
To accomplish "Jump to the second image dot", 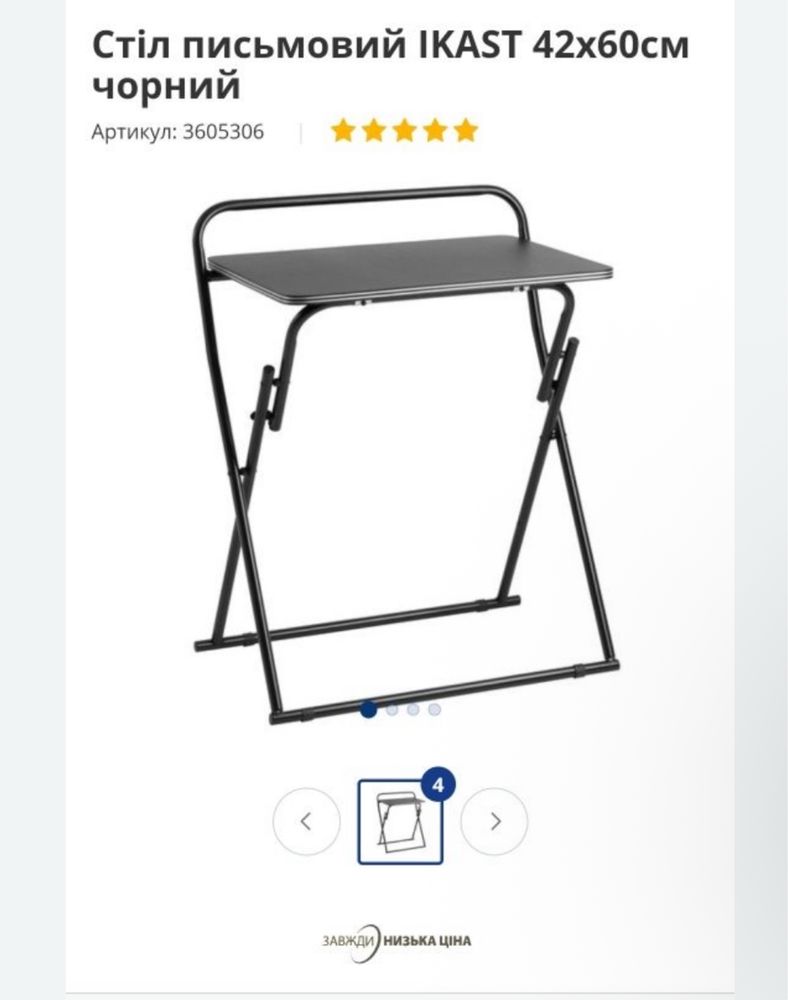I will 392,709.
